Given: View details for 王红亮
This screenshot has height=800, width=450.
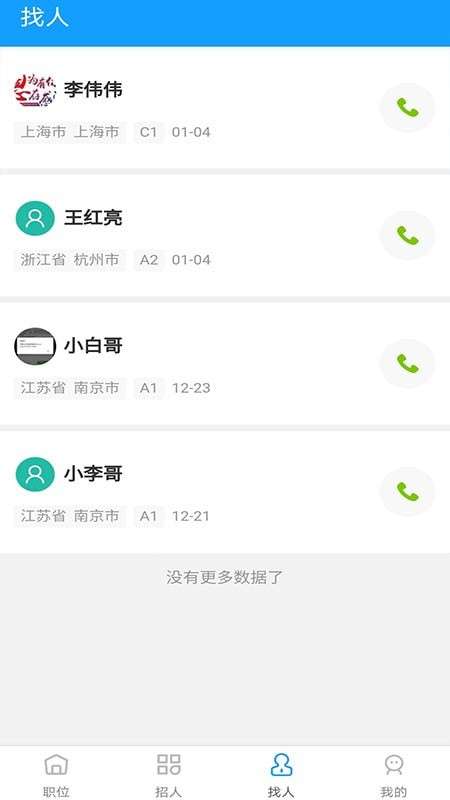Looking at the screenshot, I should [225, 236].
